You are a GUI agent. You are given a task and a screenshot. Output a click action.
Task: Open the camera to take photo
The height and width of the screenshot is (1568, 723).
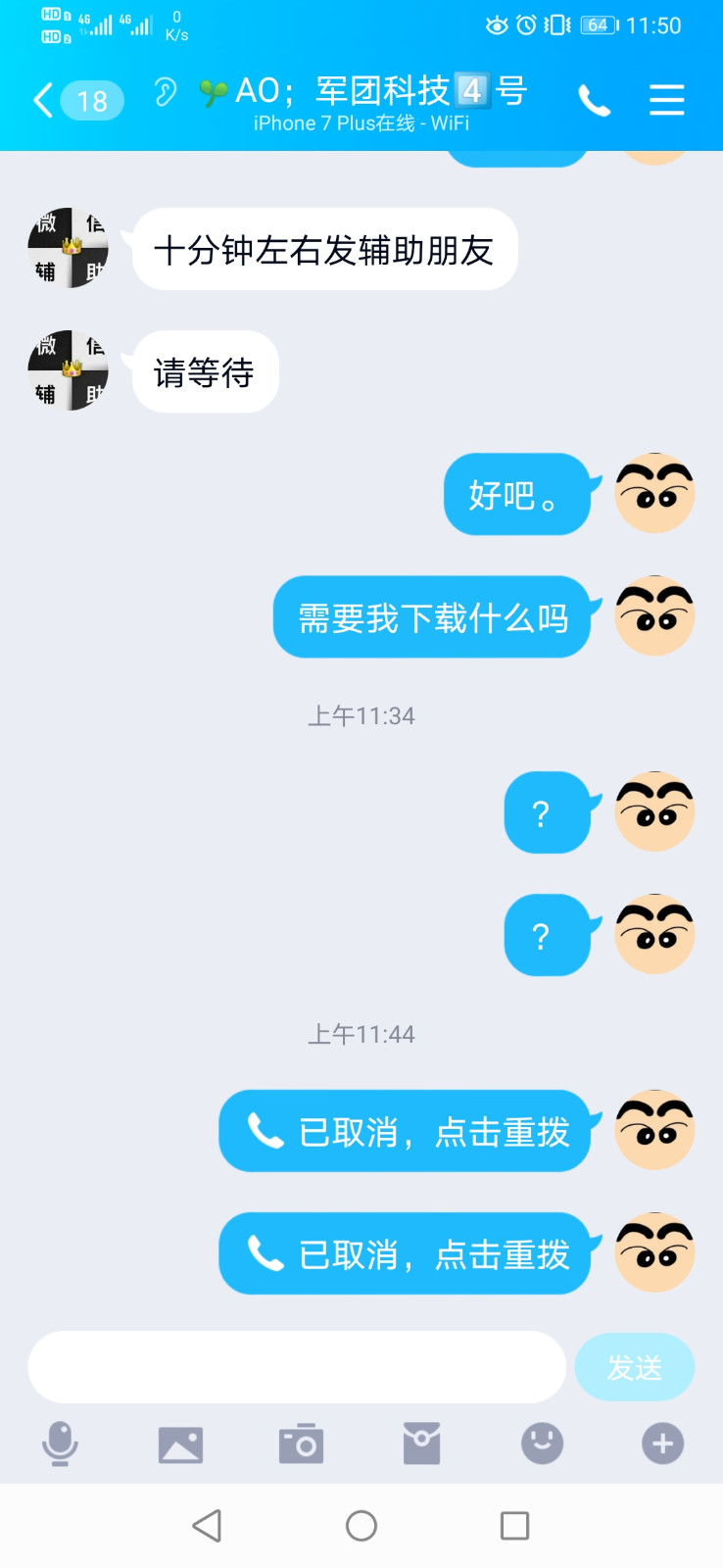[301, 1444]
